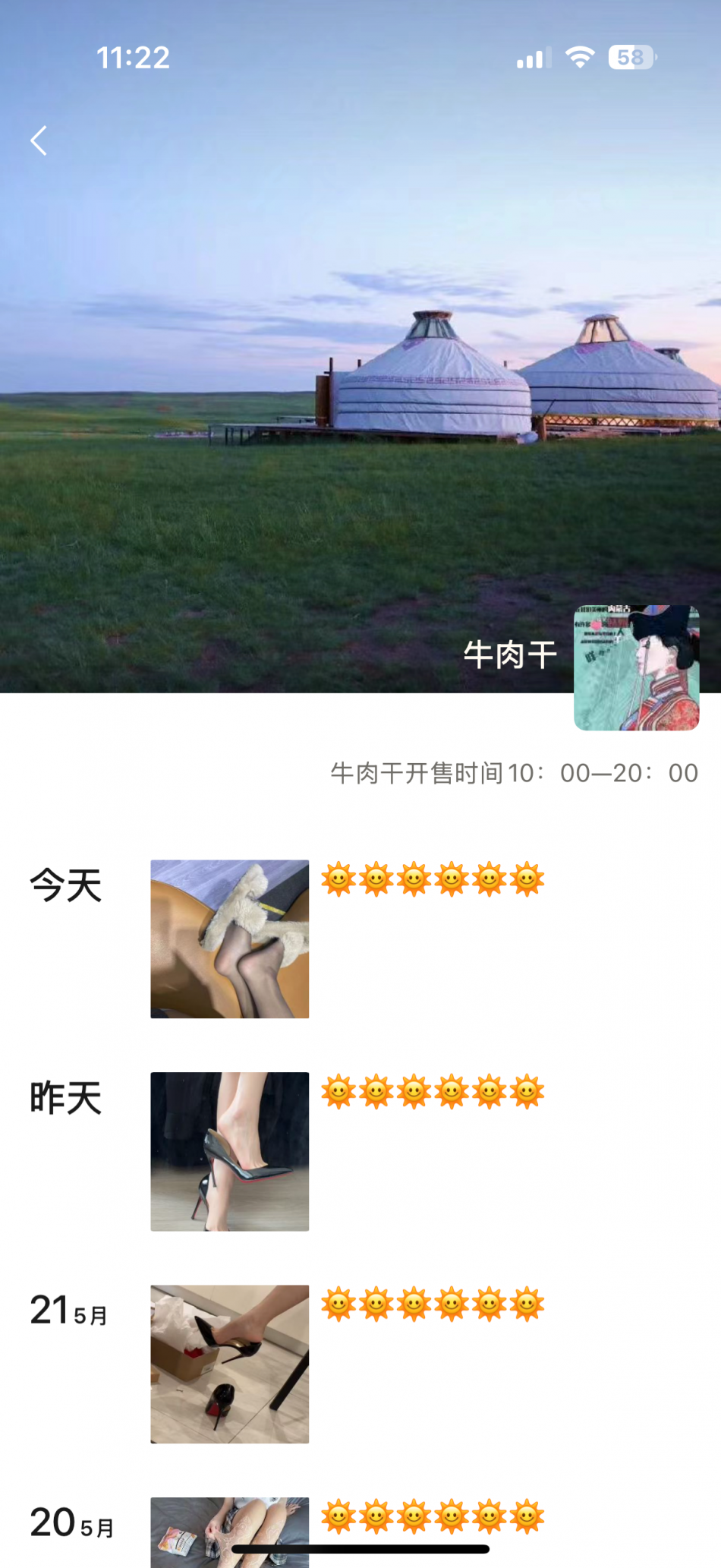Viewport: 721px width, 1568px height.
Task: Open yesterday's (昨天) post photo
Action: [229, 1151]
